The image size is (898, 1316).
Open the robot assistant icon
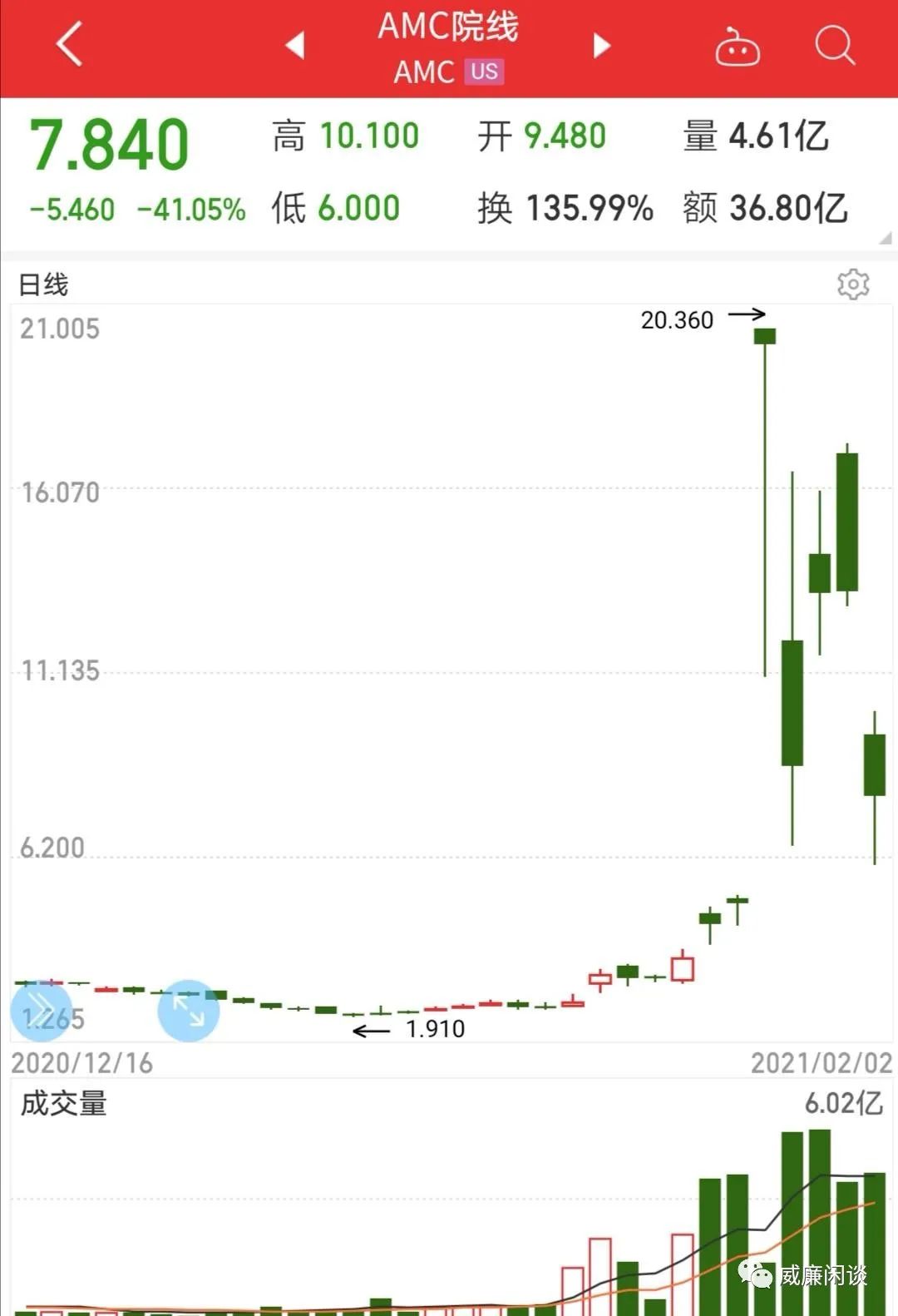point(738,47)
